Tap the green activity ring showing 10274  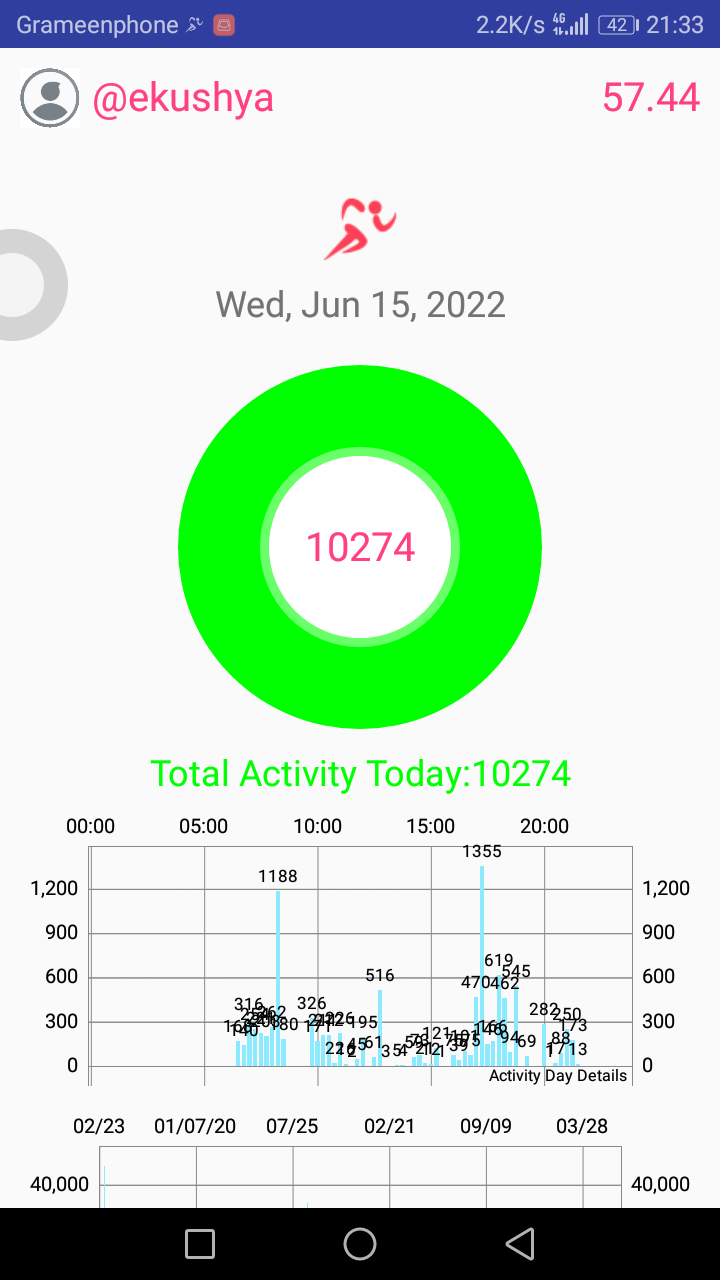coord(360,547)
